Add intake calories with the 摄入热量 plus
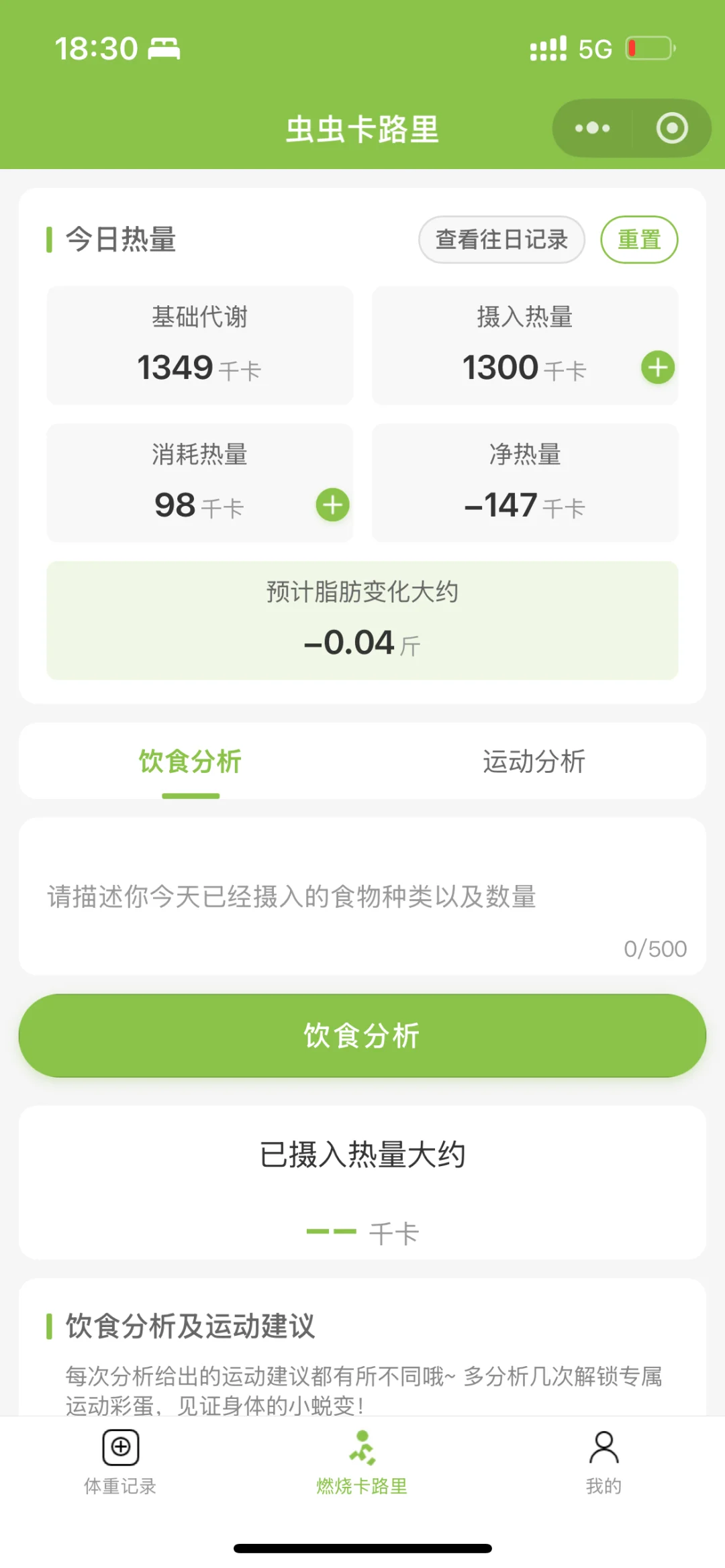The height and width of the screenshot is (1568, 725). tap(658, 367)
